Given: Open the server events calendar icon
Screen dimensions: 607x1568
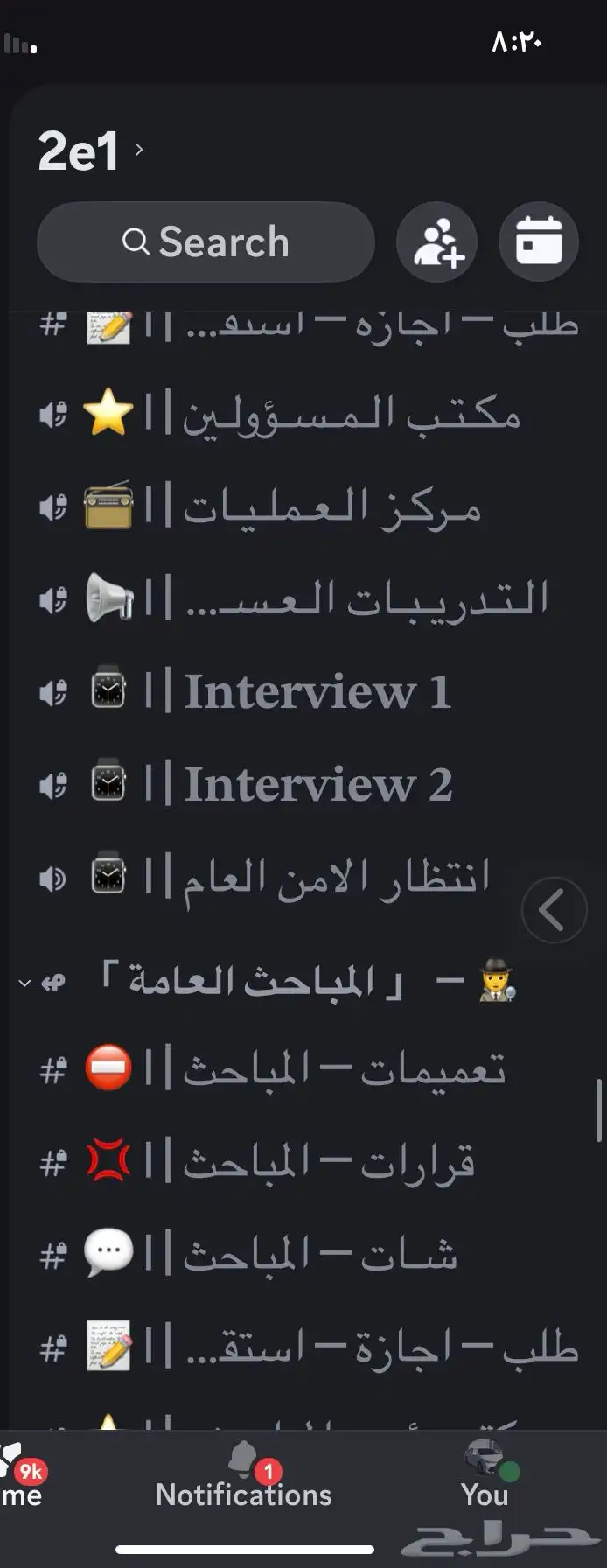Looking at the screenshot, I should 538,242.
